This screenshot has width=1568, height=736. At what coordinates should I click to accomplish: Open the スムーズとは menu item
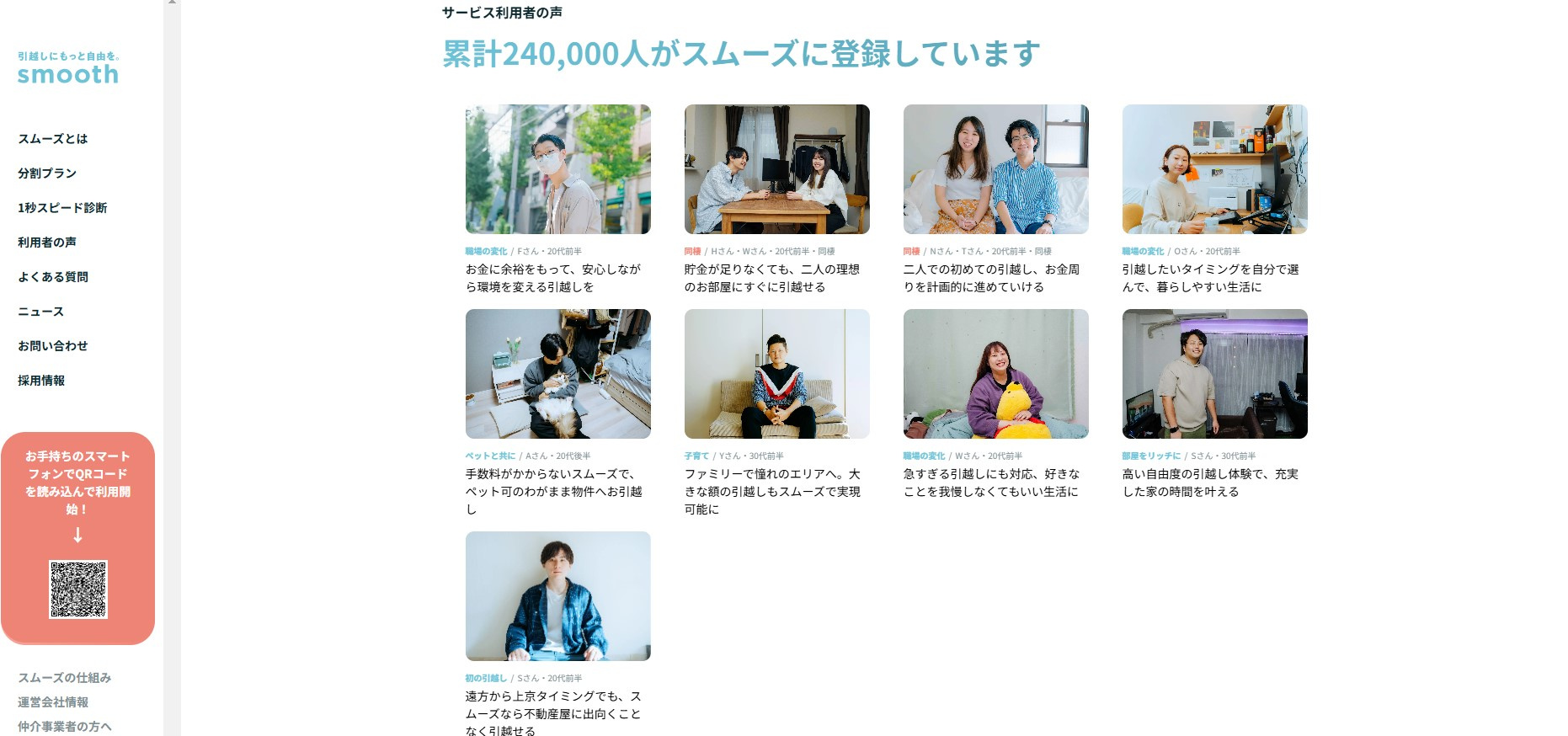(52, 139)
